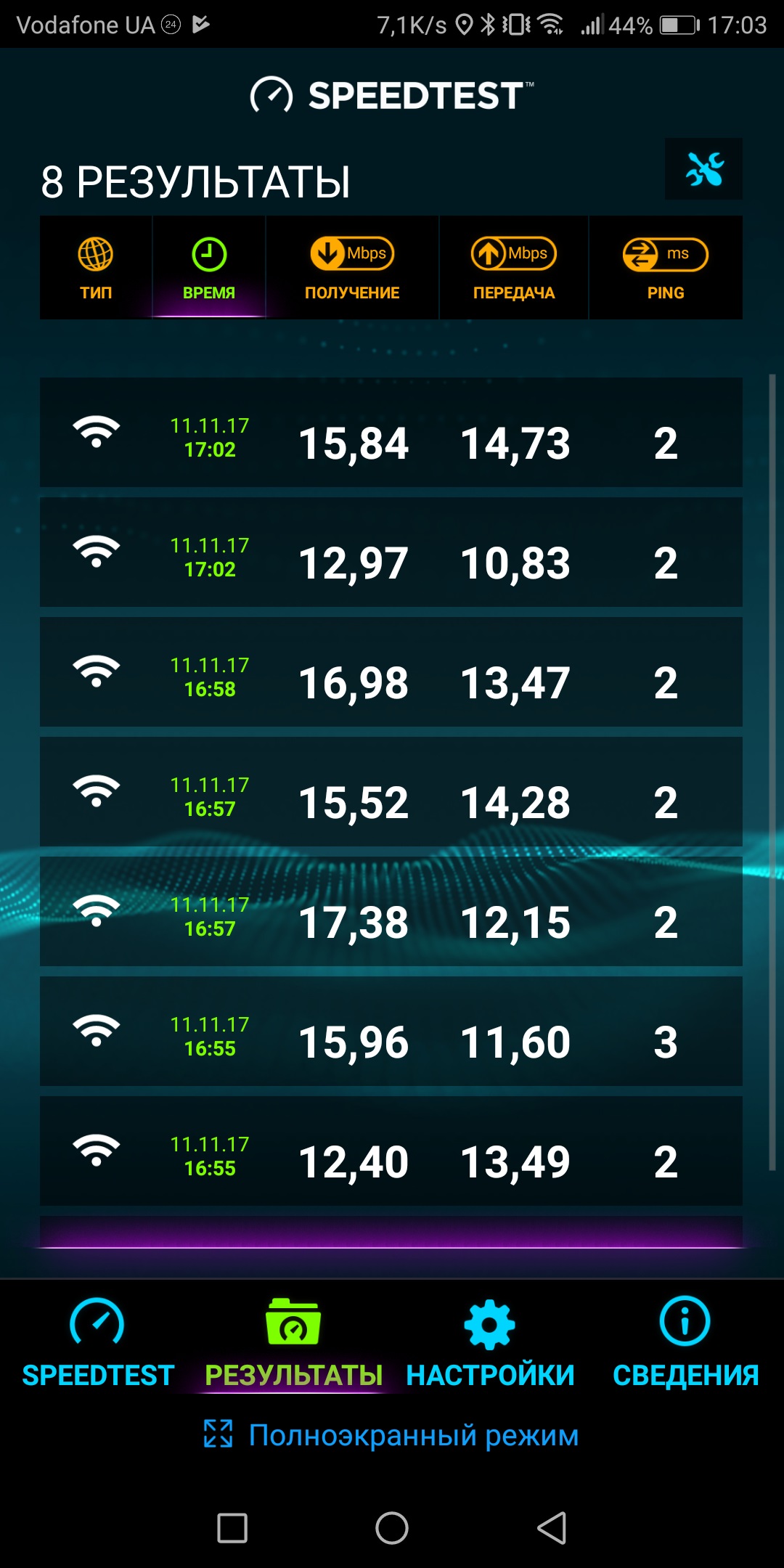The image size is (784, 1568).
Task: Switch to the SPEEDTEST tab
Action: point(98,1343)
